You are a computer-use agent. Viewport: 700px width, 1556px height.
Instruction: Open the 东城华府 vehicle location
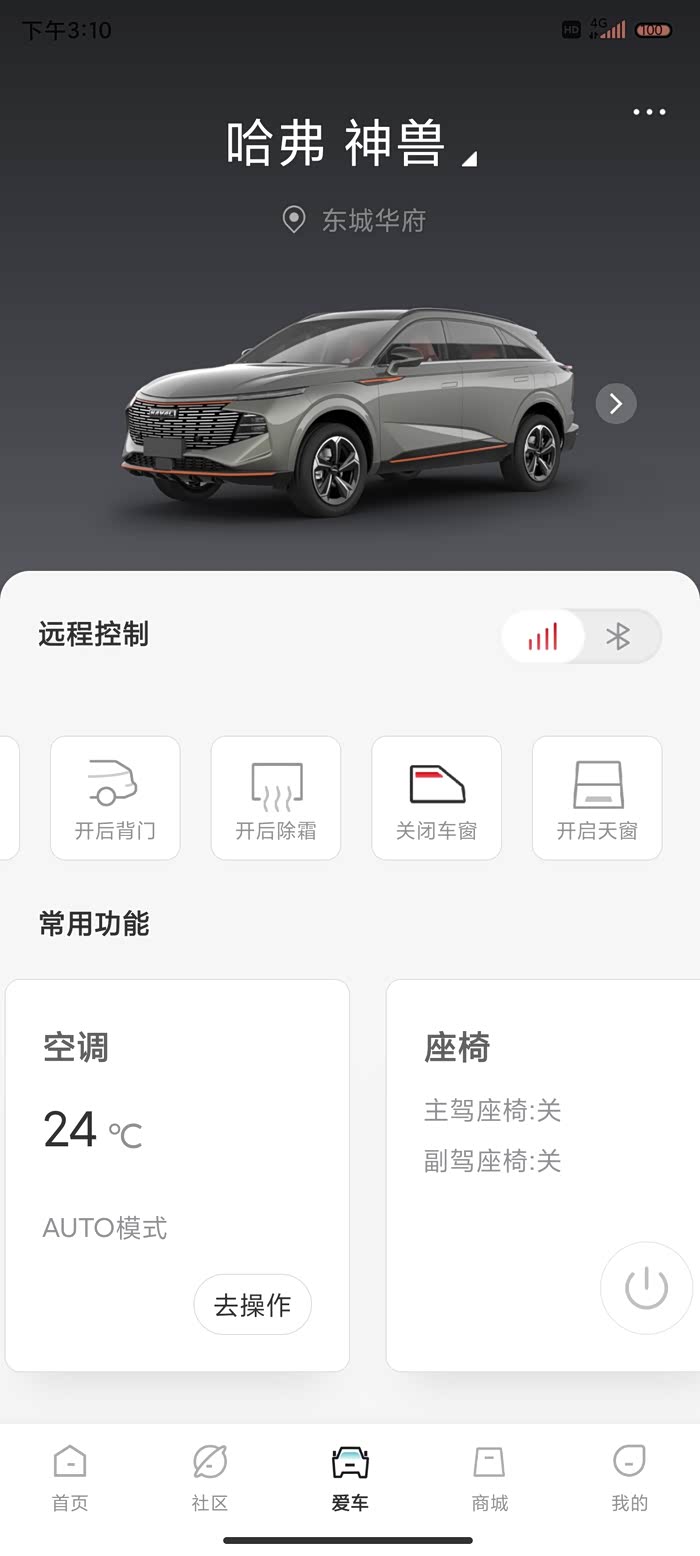coord(356,220)
